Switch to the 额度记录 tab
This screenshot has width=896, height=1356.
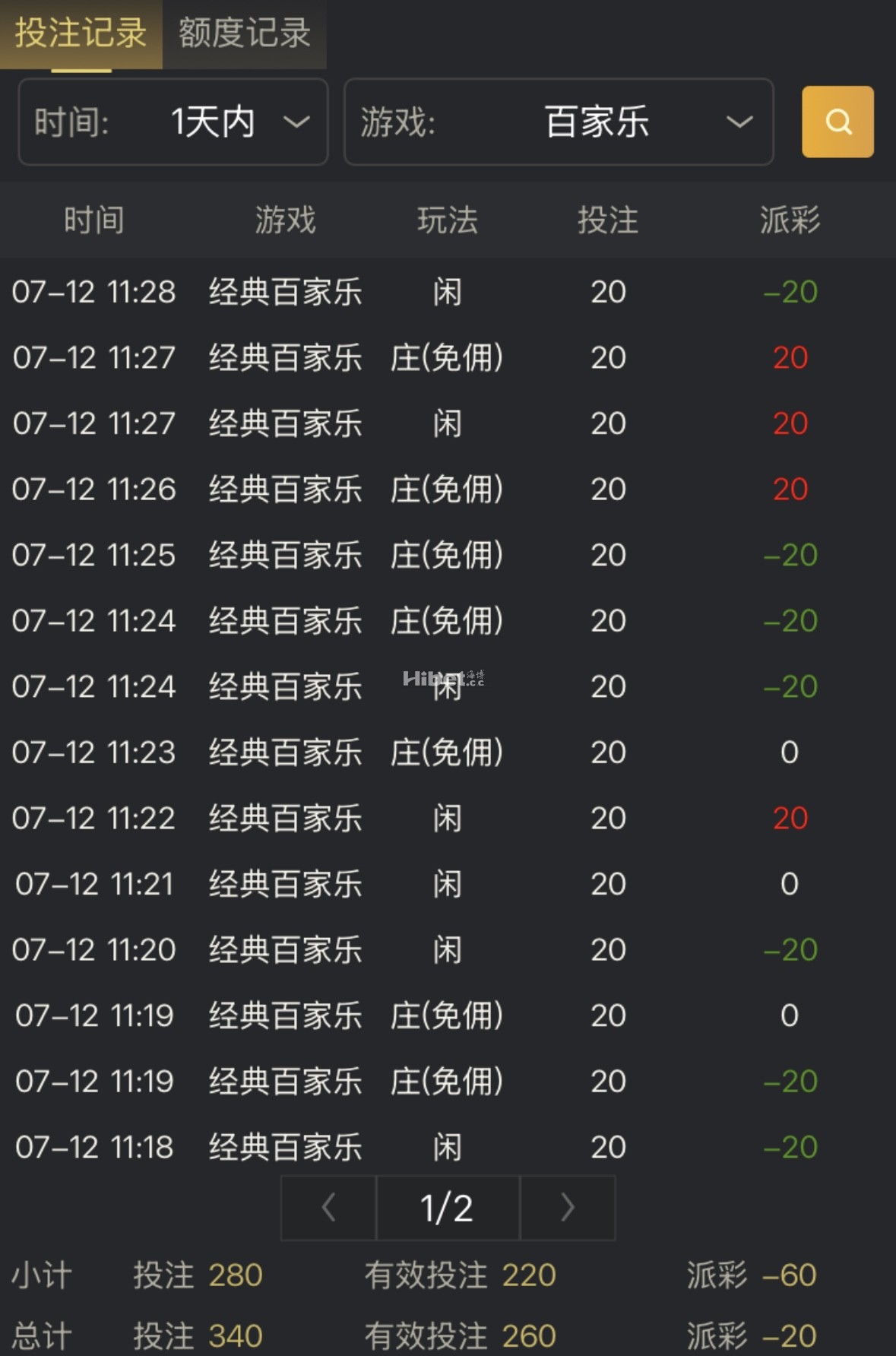[x=244, y=34]
